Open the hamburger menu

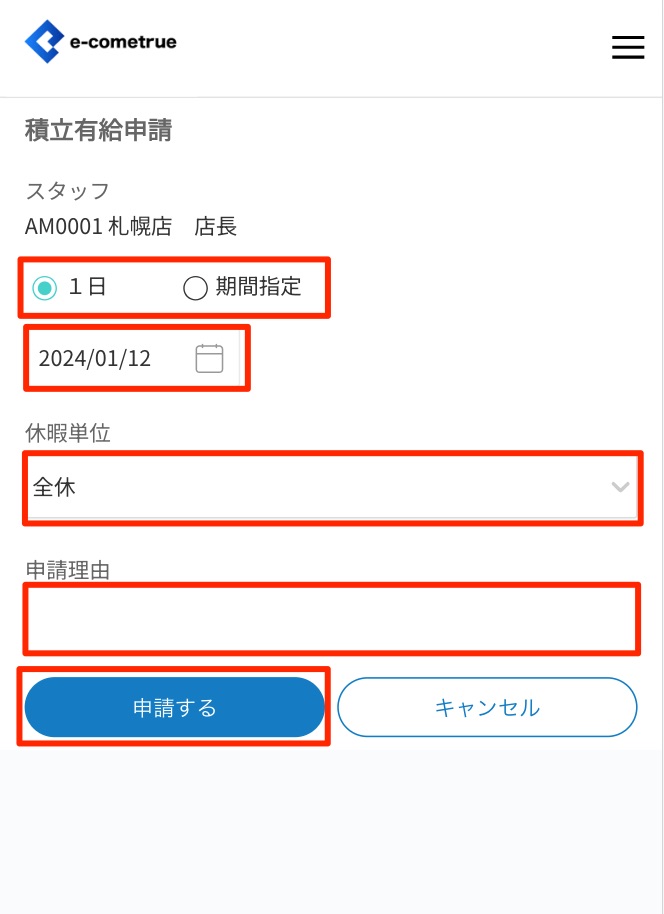627,48
